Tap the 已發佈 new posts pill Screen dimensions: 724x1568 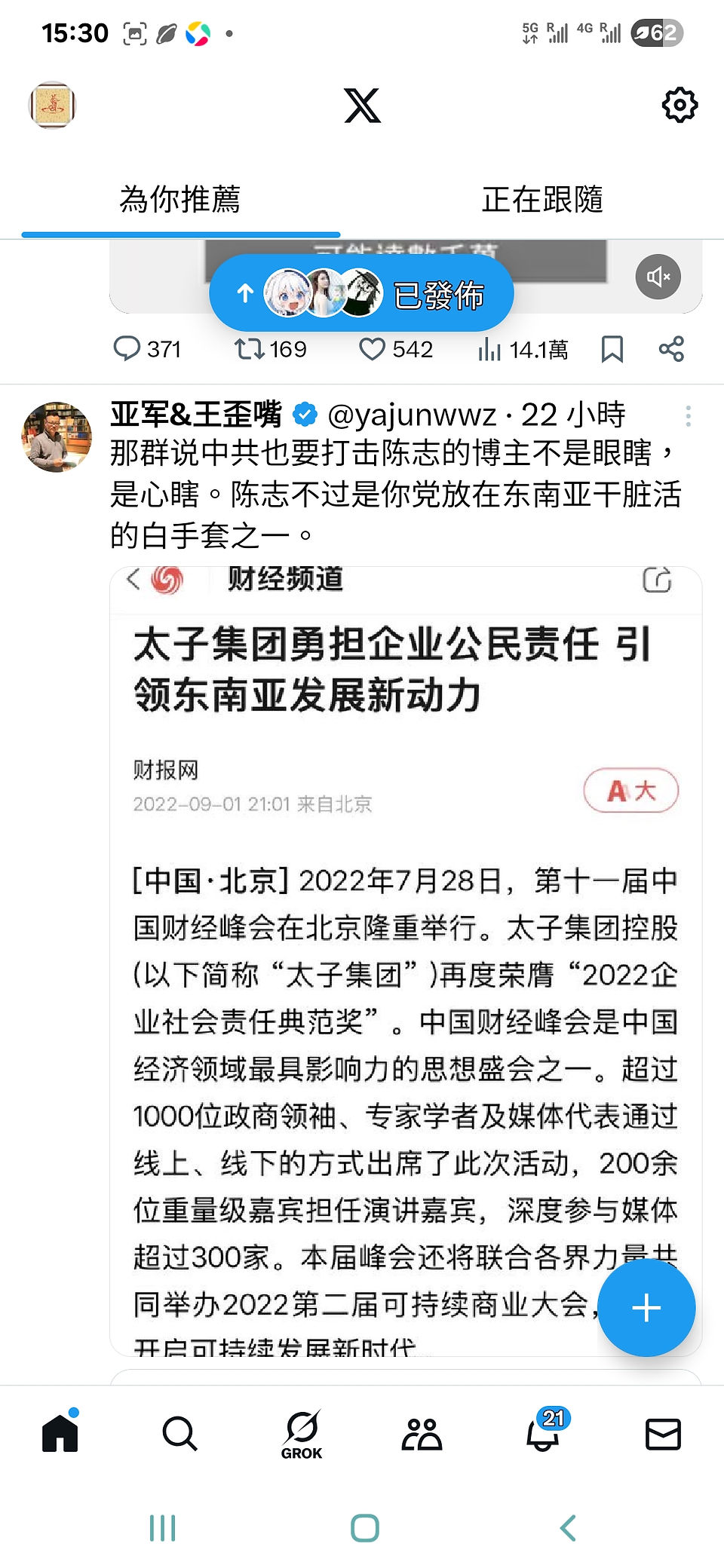(x=361, y=293)
